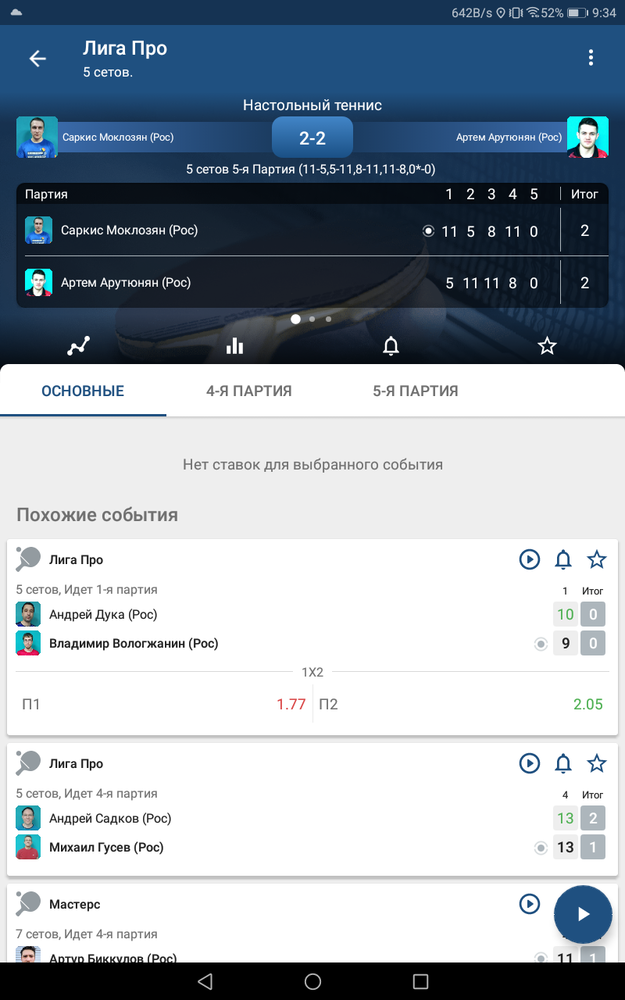Switch to the 4-Я ПАРТИЯ tab
Screen dimensions: 625x1000
click(249, 391)
